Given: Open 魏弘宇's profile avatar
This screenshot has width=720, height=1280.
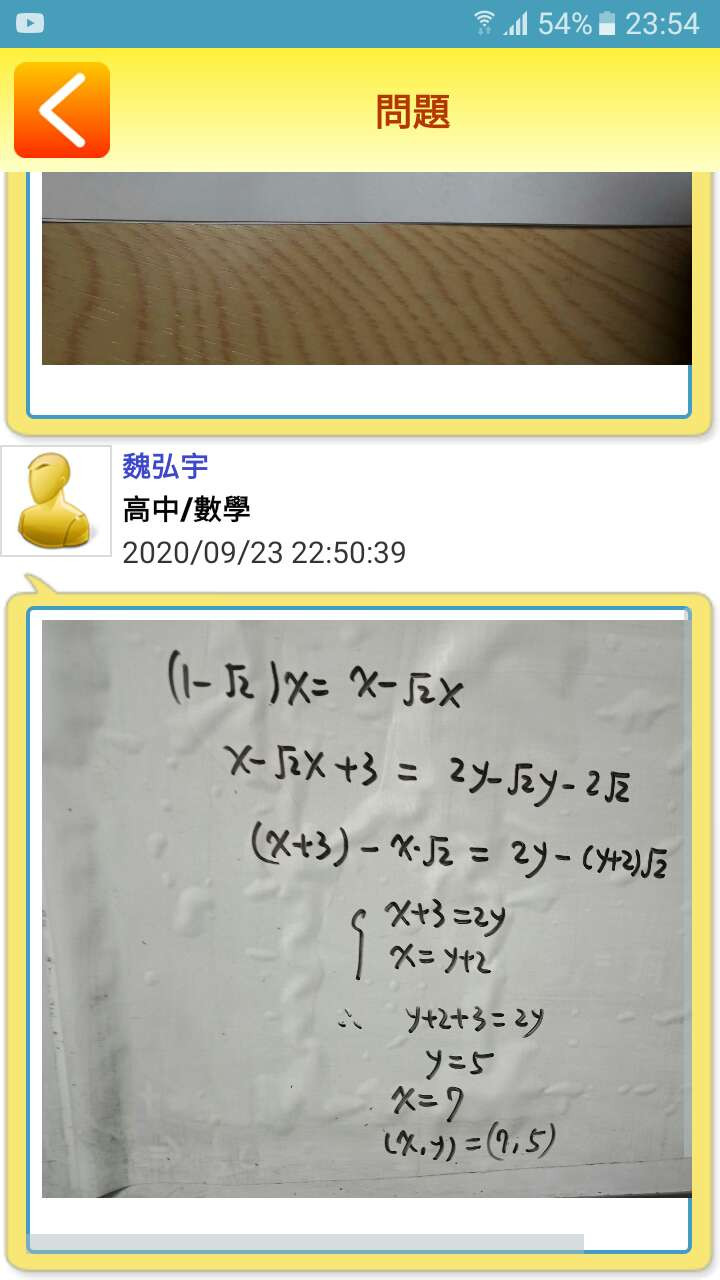Looking at the screenshot, I should [56, 501].
